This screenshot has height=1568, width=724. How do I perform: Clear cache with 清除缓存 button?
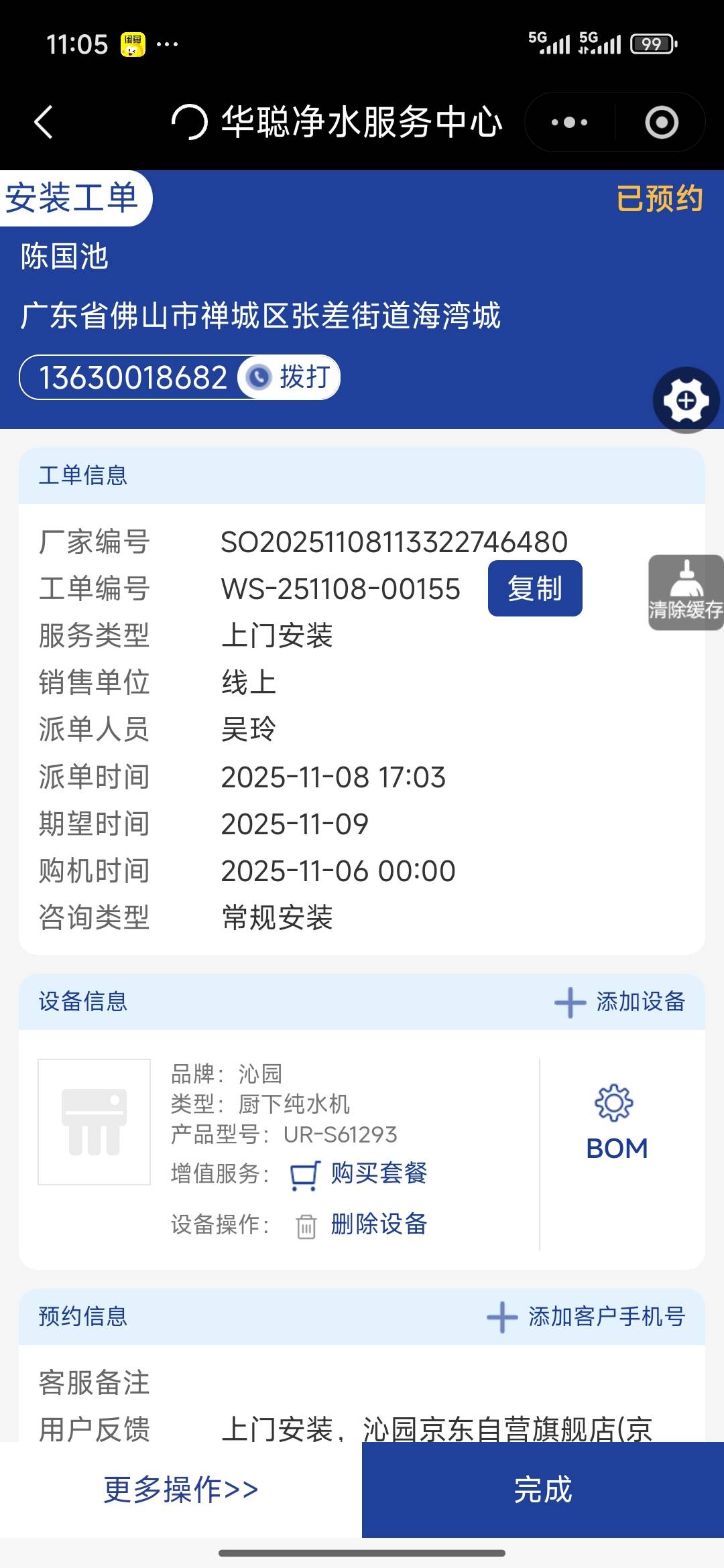point(685,592)
